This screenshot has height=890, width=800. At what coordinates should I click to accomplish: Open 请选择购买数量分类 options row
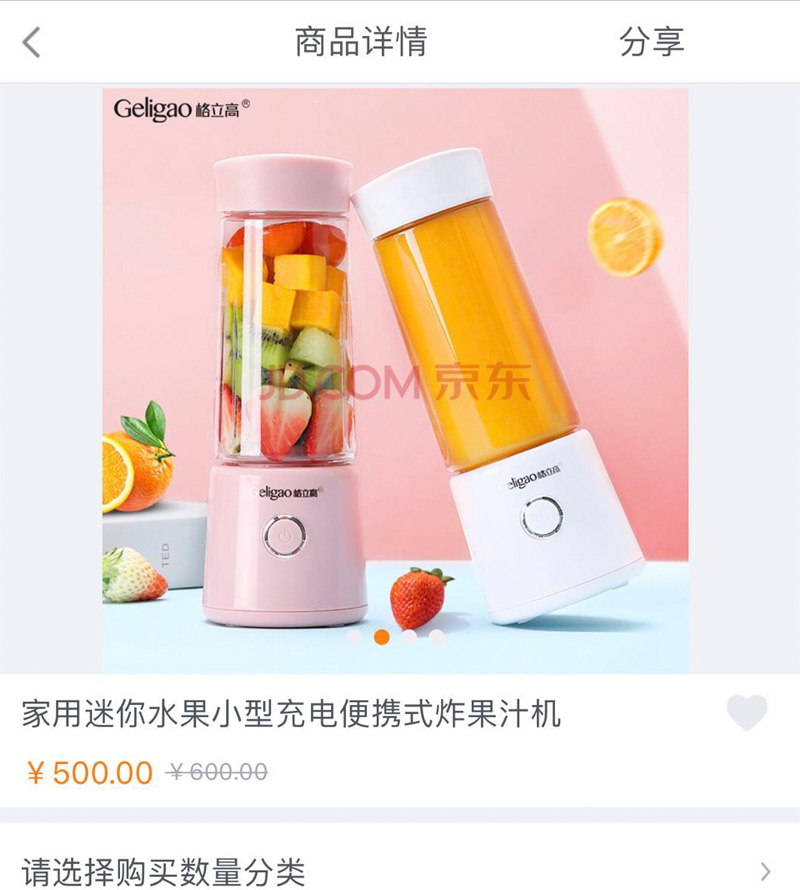400,870
